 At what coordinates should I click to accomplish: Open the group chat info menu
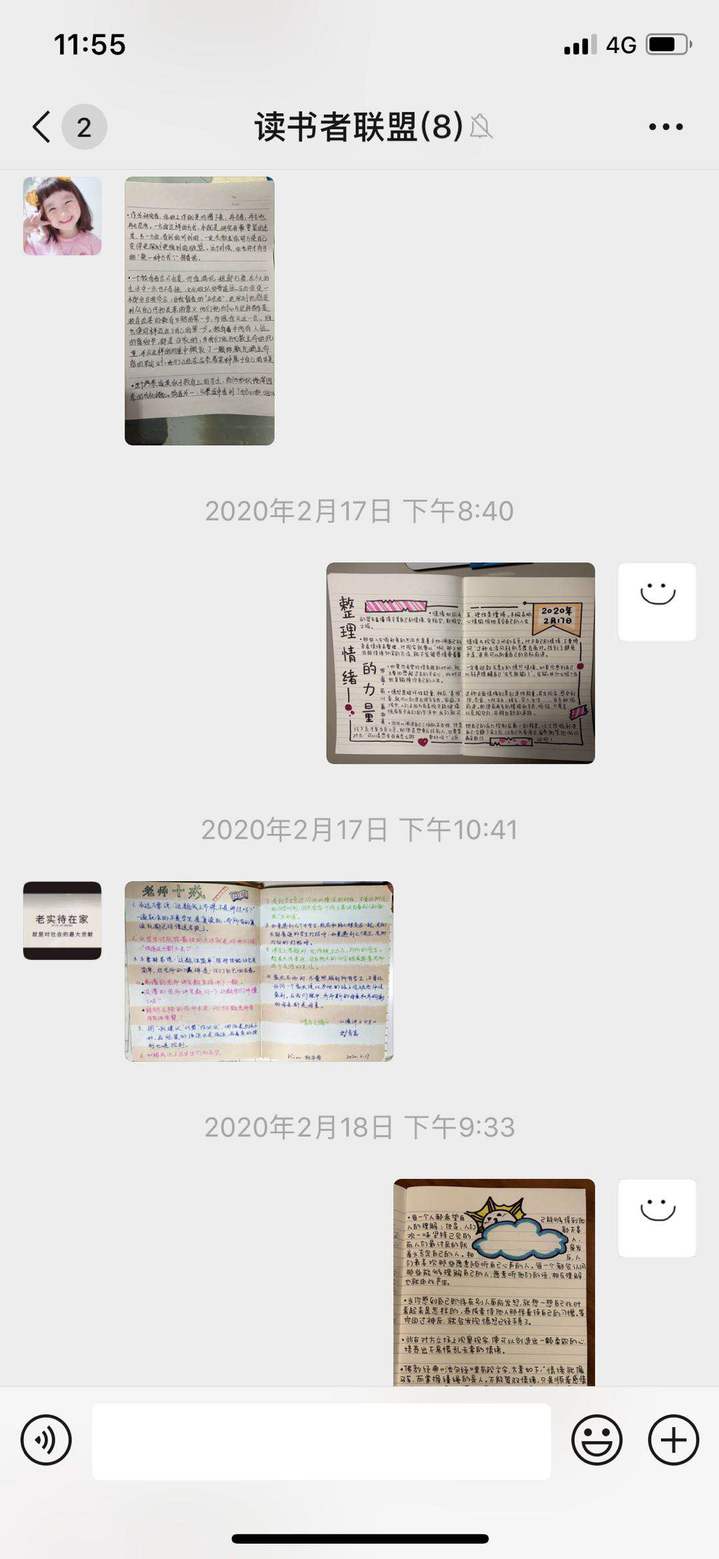coord(665,127)
